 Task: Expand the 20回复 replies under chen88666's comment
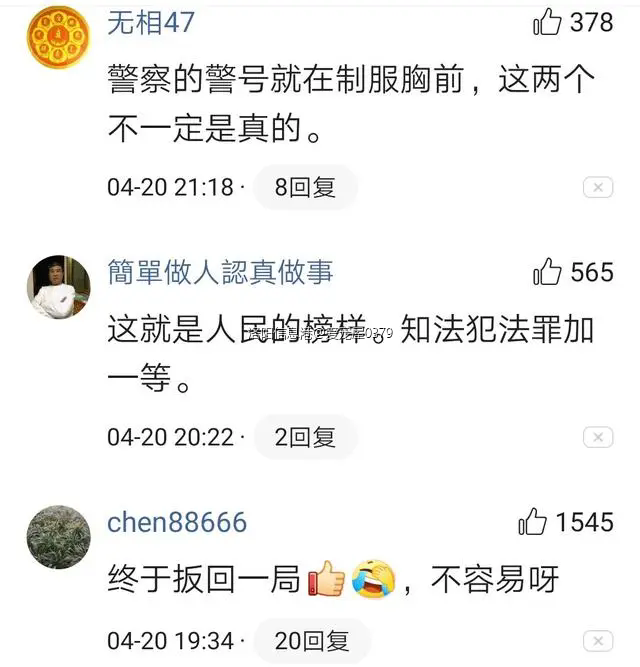click(310, 640)
